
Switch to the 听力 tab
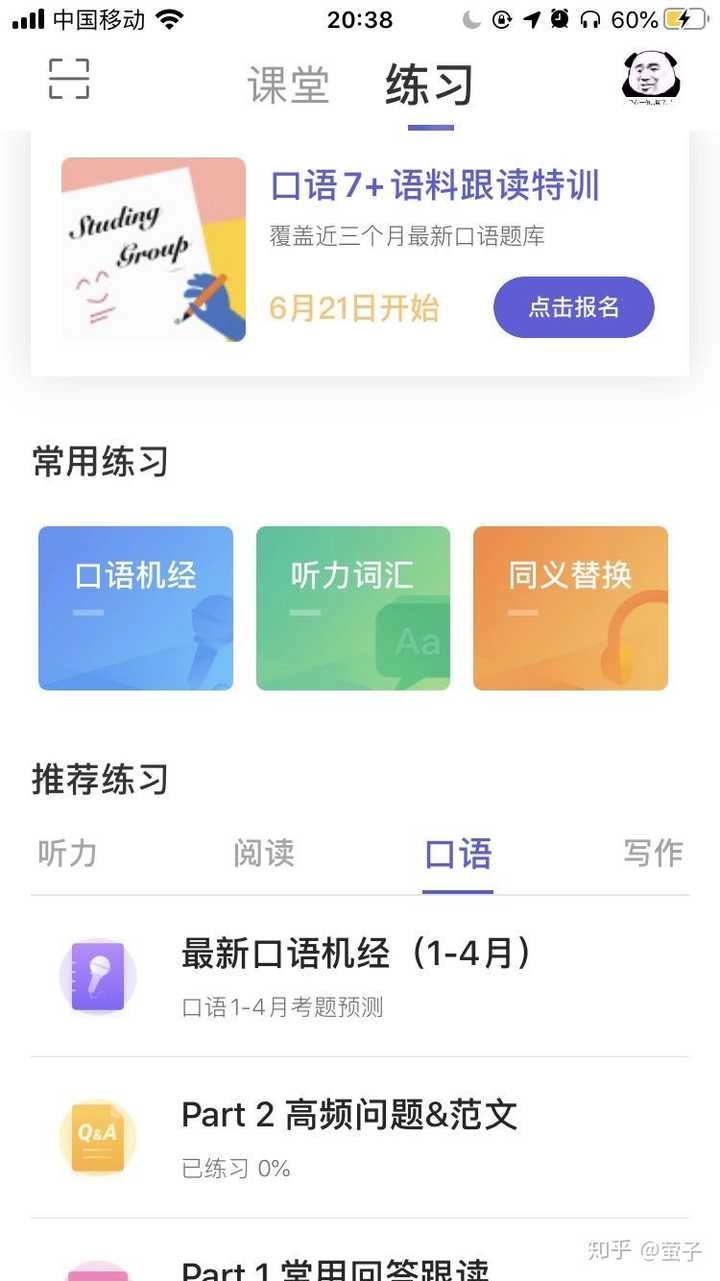click(67, 854)
